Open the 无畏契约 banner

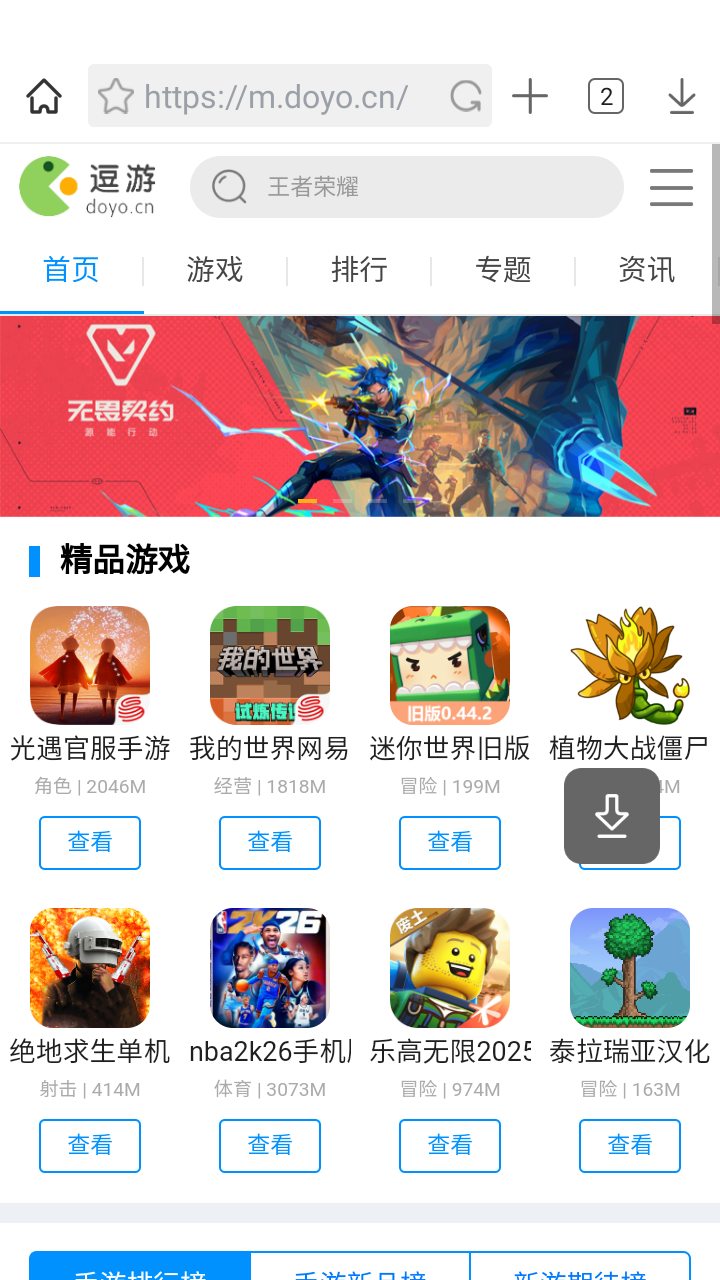pos(360,416)
